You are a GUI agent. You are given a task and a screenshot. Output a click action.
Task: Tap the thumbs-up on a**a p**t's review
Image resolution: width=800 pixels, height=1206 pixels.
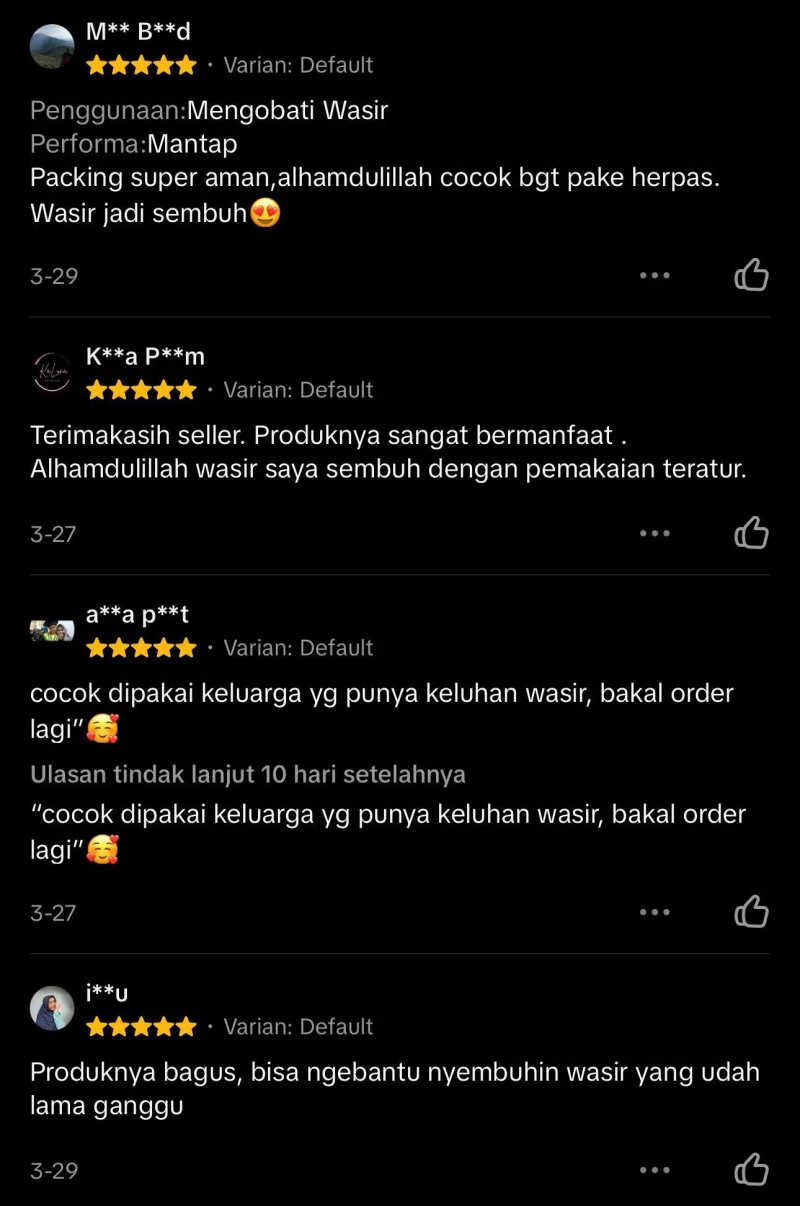pos(751,912)
